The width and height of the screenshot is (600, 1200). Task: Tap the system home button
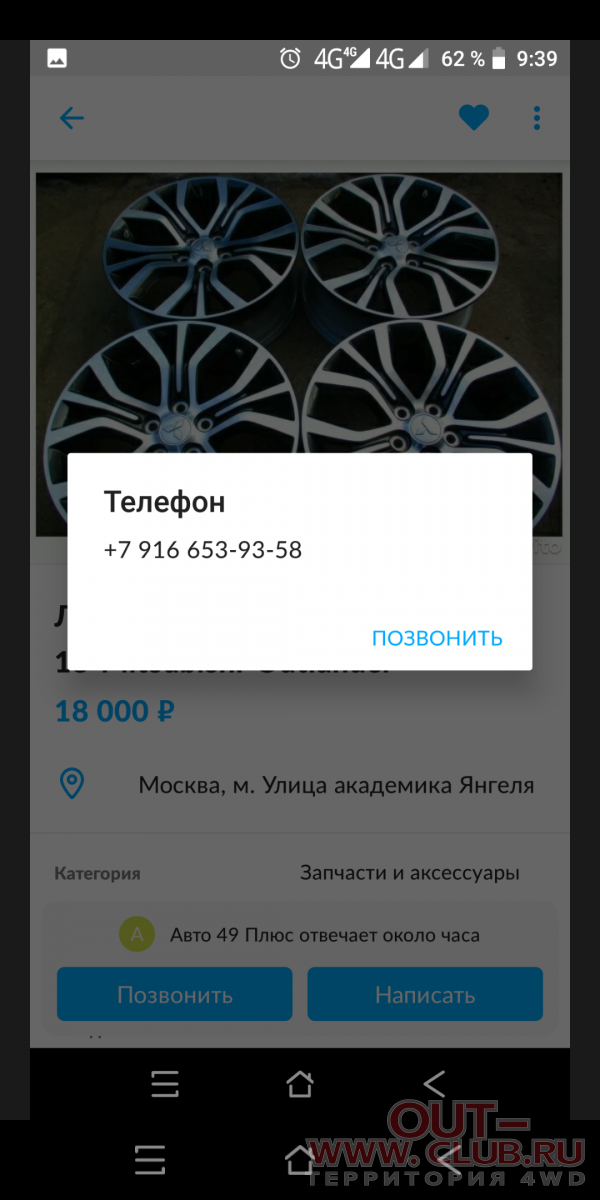299,1084
